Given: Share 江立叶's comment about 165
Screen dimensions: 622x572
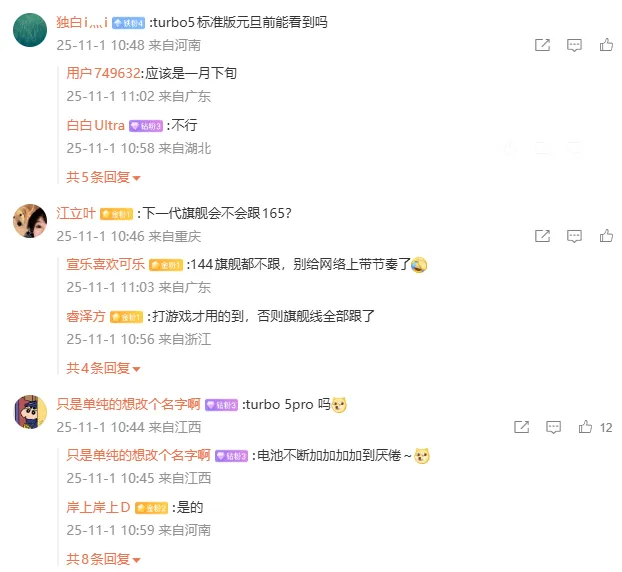Looking at the screenshot, I should [x=542, y=237].
